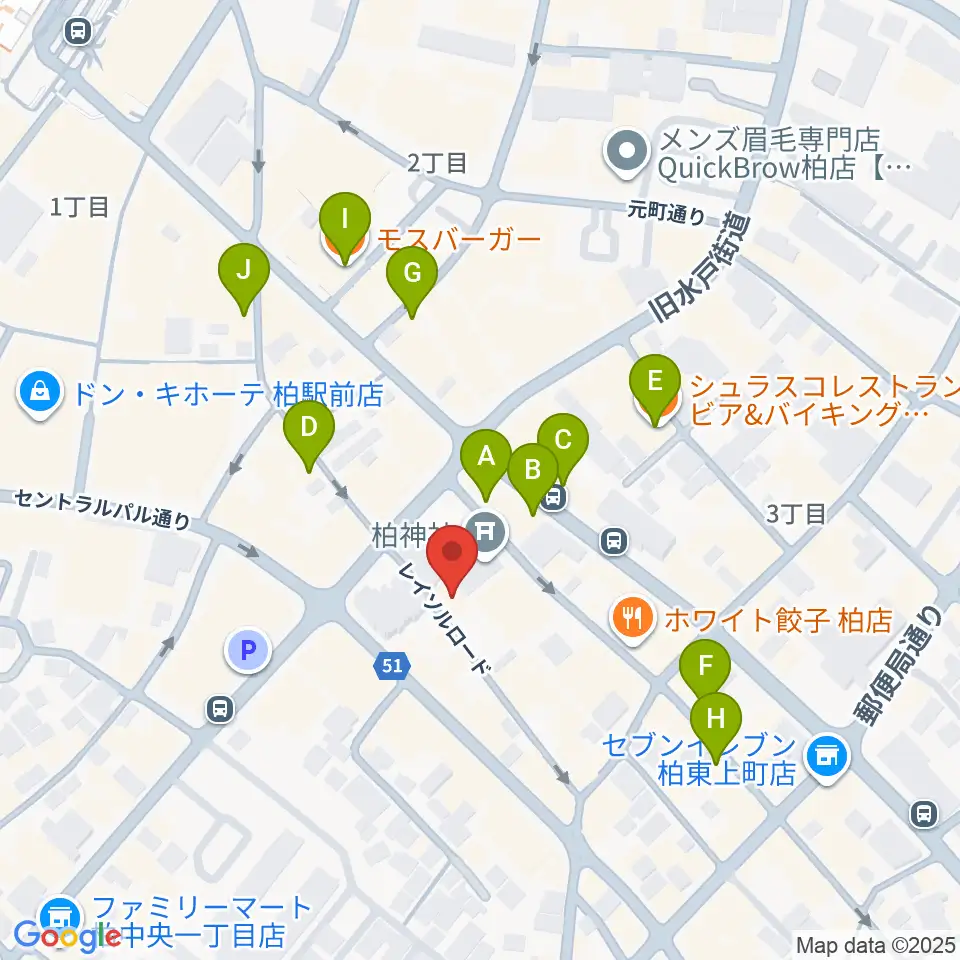Image resolution: width=960 pixels, height=960 pixels.
Task: Open ホワイト餃子 柏店 restaurant pin
Action: click(633, 620)
